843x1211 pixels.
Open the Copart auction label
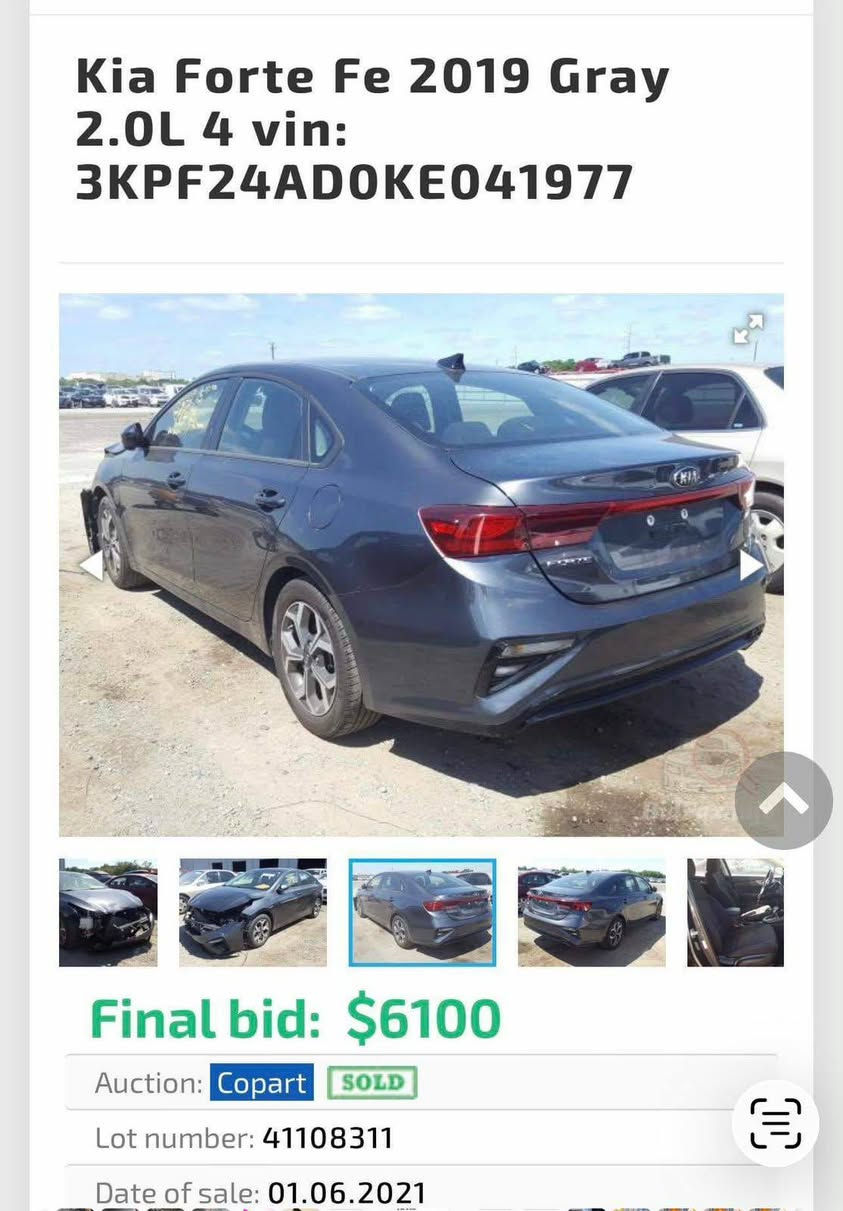pos(261,1083)
